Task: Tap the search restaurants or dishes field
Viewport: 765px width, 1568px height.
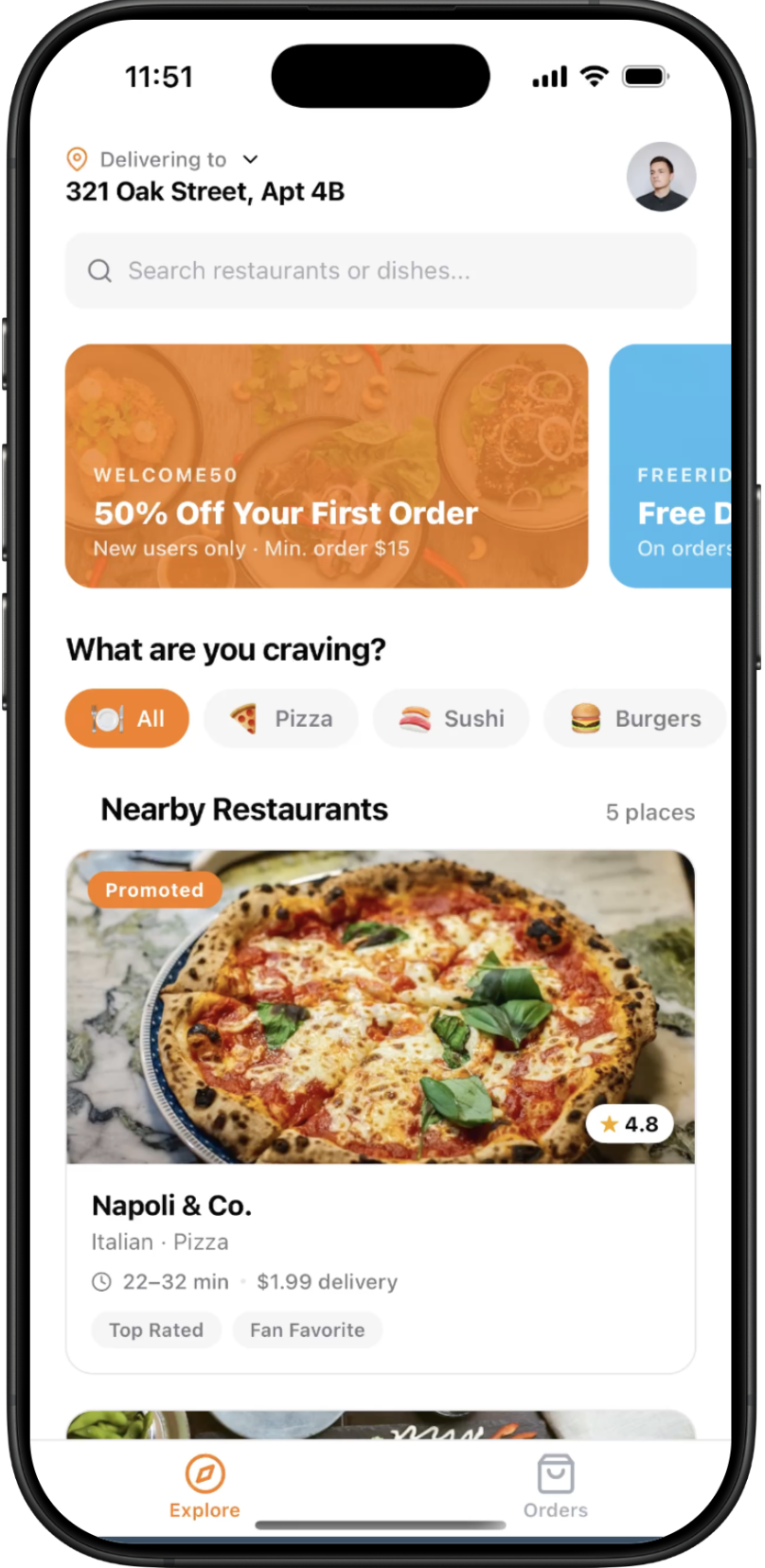Action: coord(381,271)
